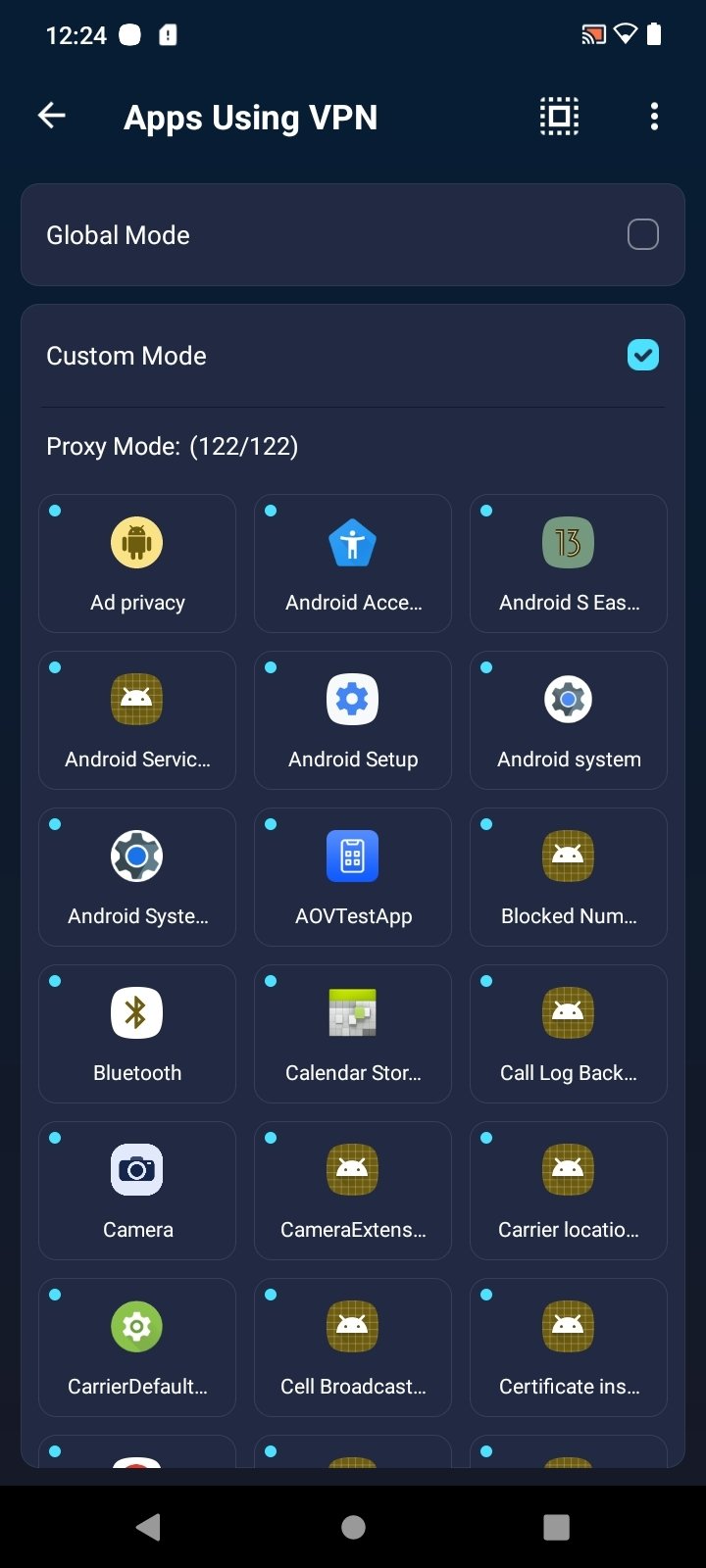Go back using the top arrow
Screen dimensions: 706x1568
(52, 117)
